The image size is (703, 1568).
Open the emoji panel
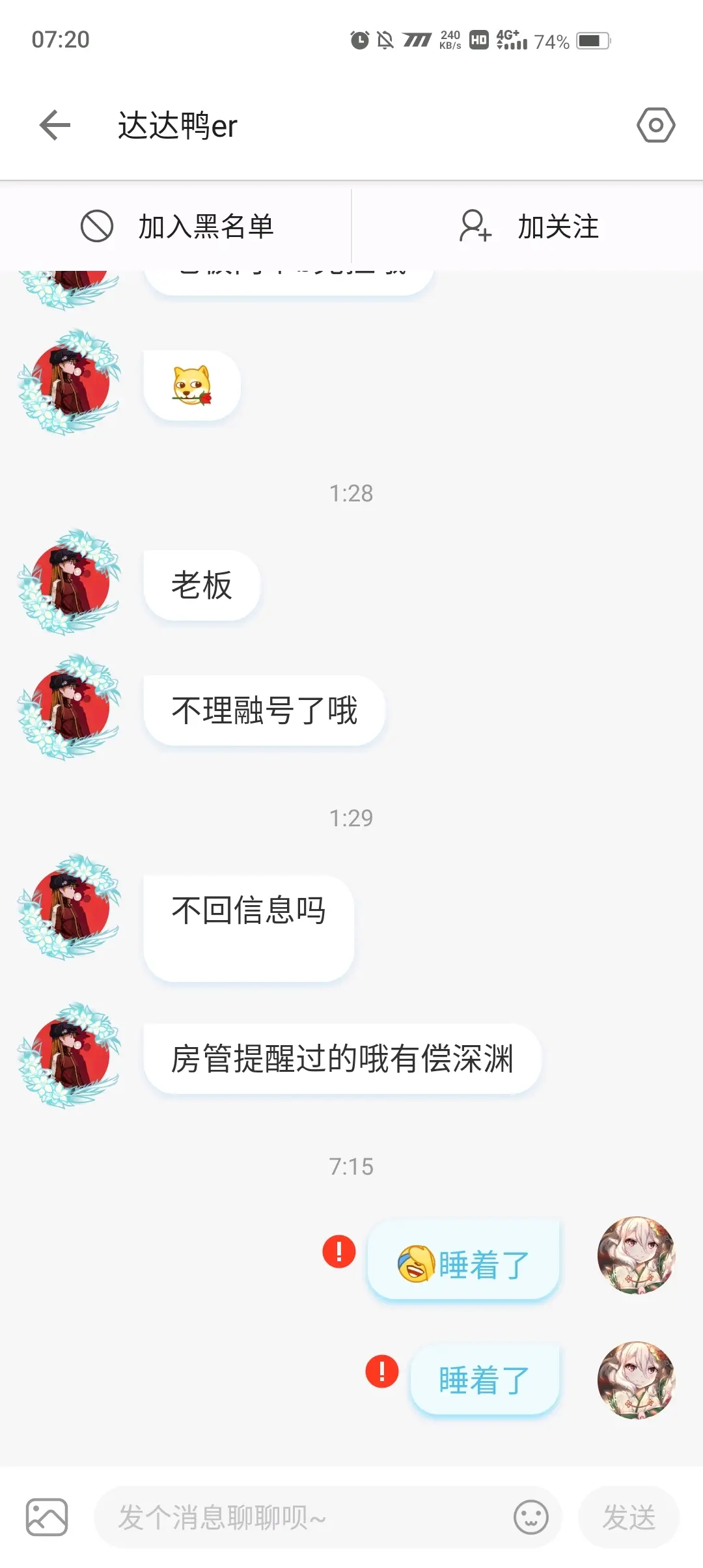[x=531, y=1517]
